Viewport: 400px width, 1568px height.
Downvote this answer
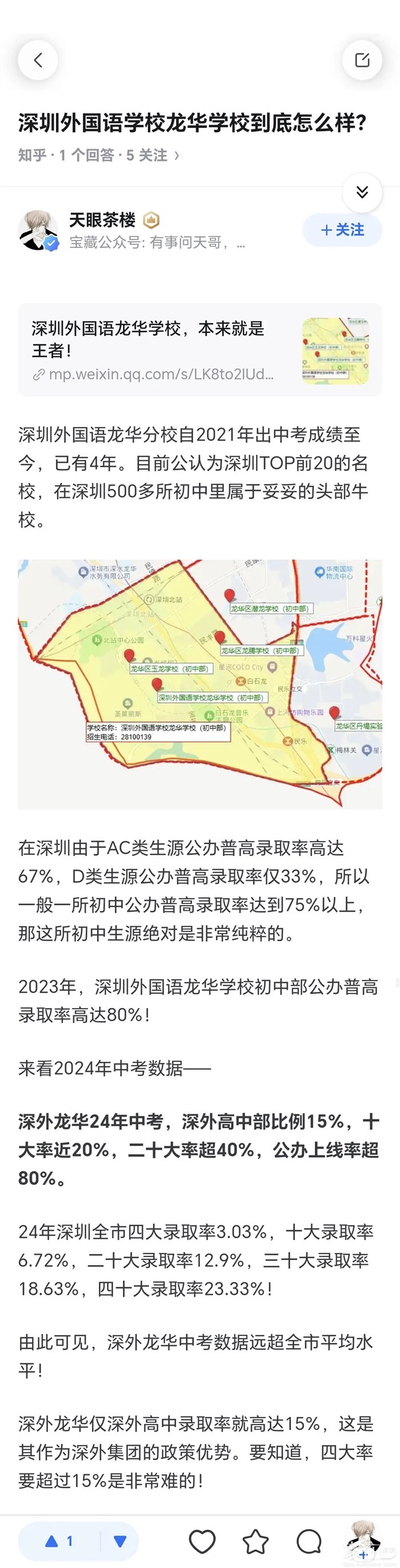(120, 1541)
